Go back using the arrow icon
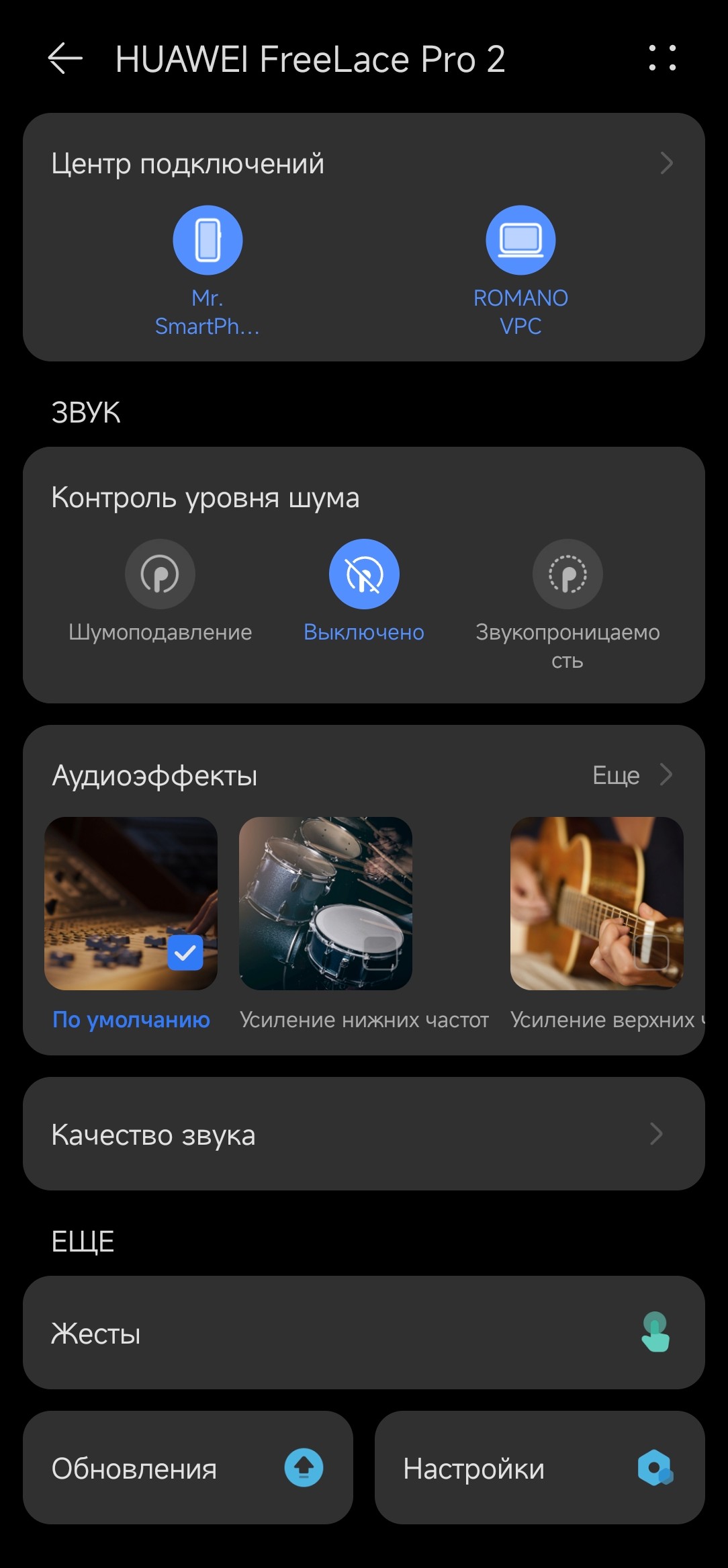This screenshot has height=1568, width=728. [65, 58]
